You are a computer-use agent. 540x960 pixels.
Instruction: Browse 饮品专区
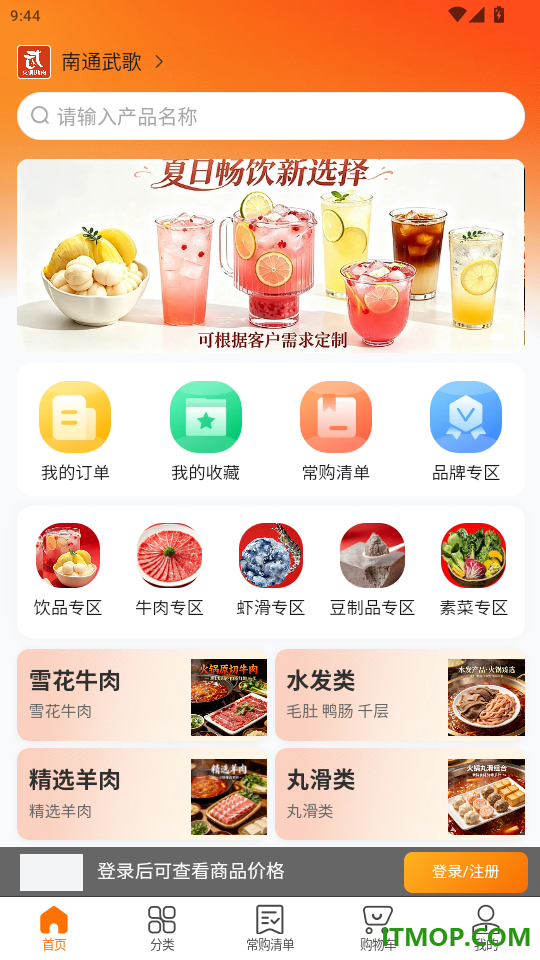click(68, 569)
